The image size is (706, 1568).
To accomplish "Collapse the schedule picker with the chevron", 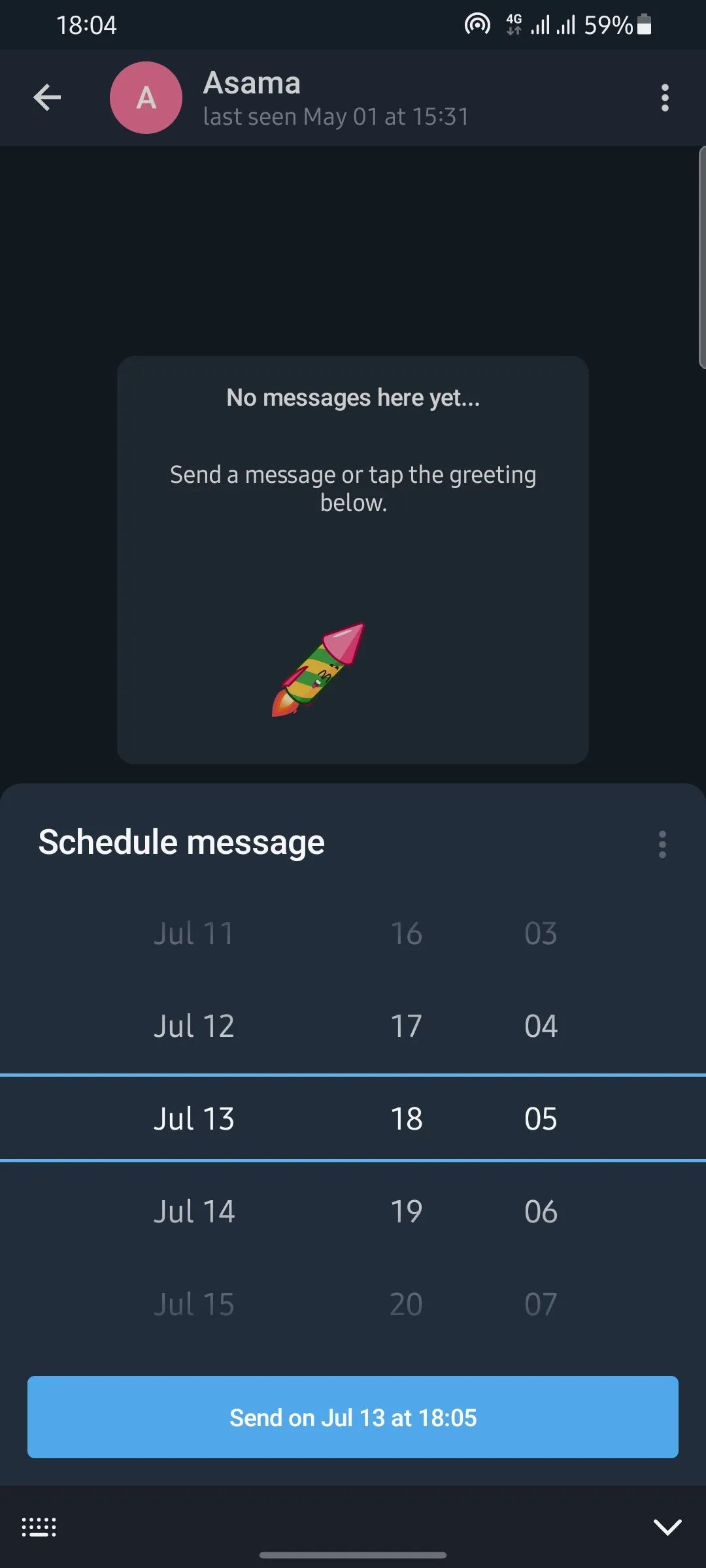I will coord(668,1527).
